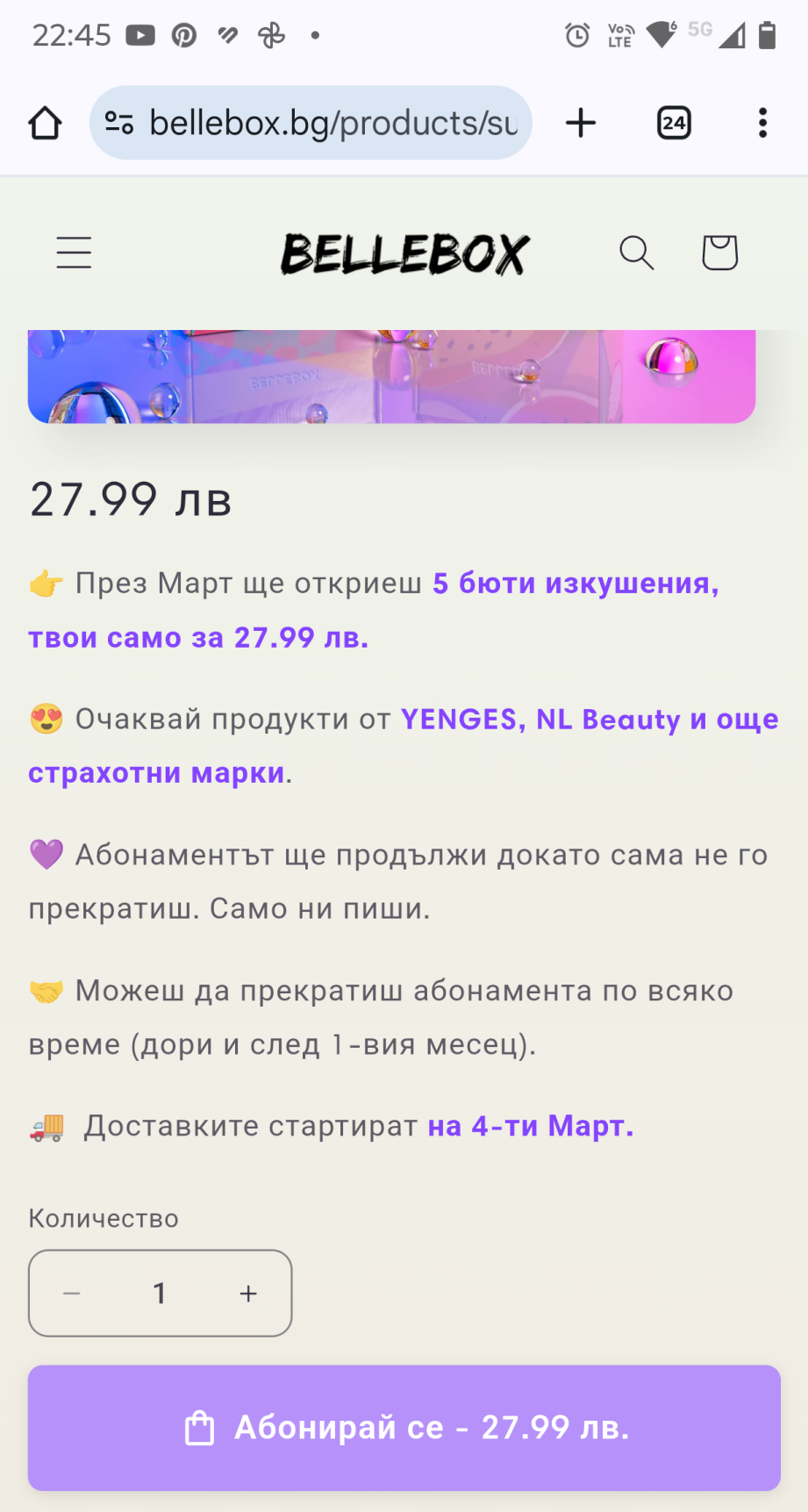The image size is (808, 1512).
Task: Open the Bellebox hamburger menu
Action: click(x=75, y=253)
